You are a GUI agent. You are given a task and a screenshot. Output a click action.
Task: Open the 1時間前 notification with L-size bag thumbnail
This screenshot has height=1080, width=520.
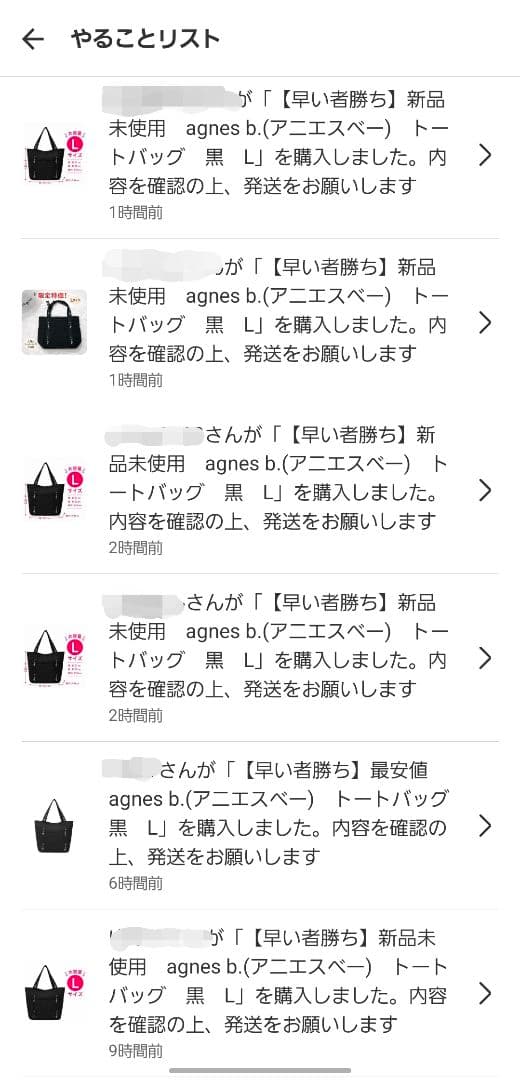(x=260, y=155)
